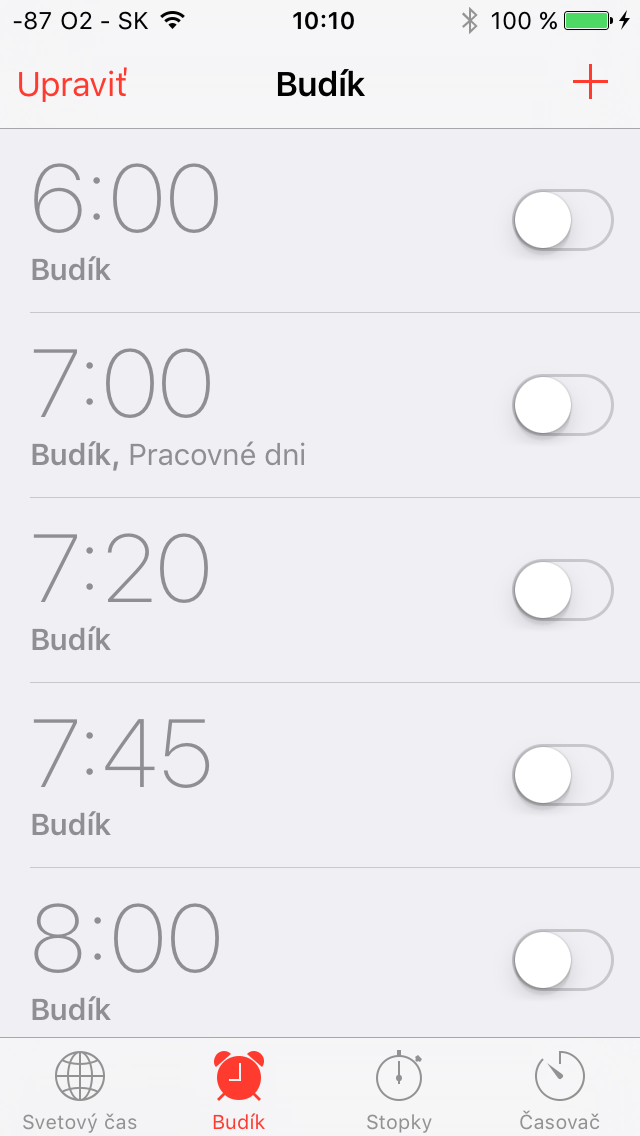Toggle the 7:20 alarm on

pos(562,590)
